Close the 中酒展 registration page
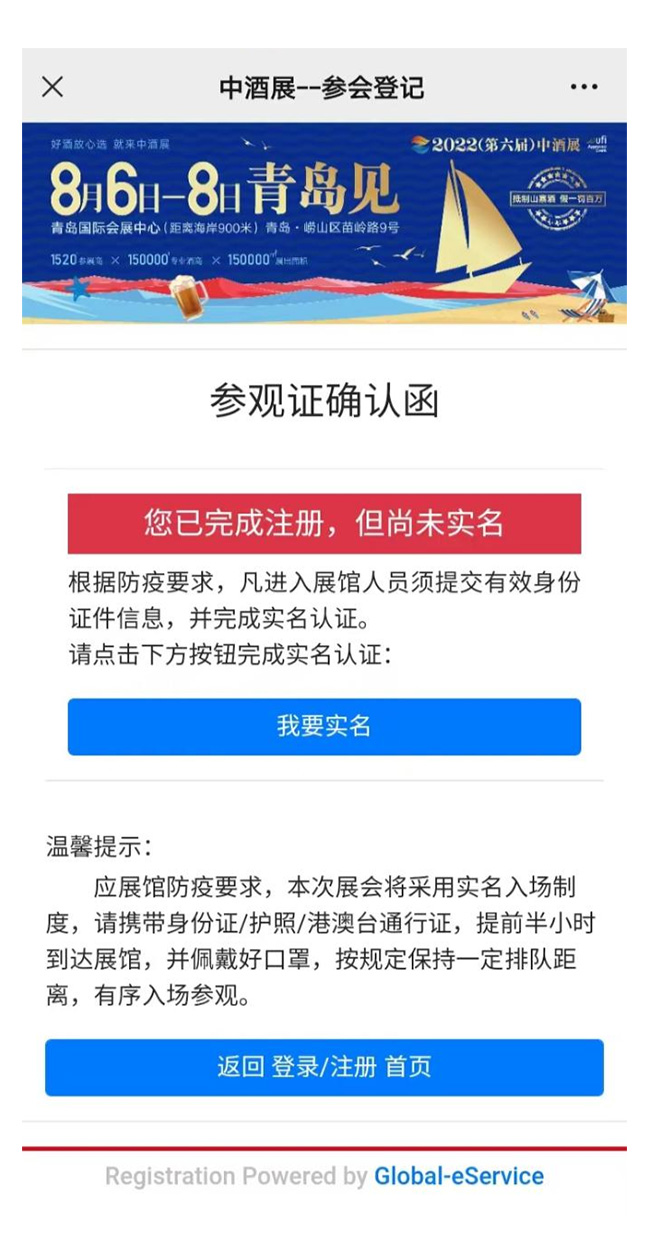This screenshot has height=1260, width=650. (x=53, y=87)
